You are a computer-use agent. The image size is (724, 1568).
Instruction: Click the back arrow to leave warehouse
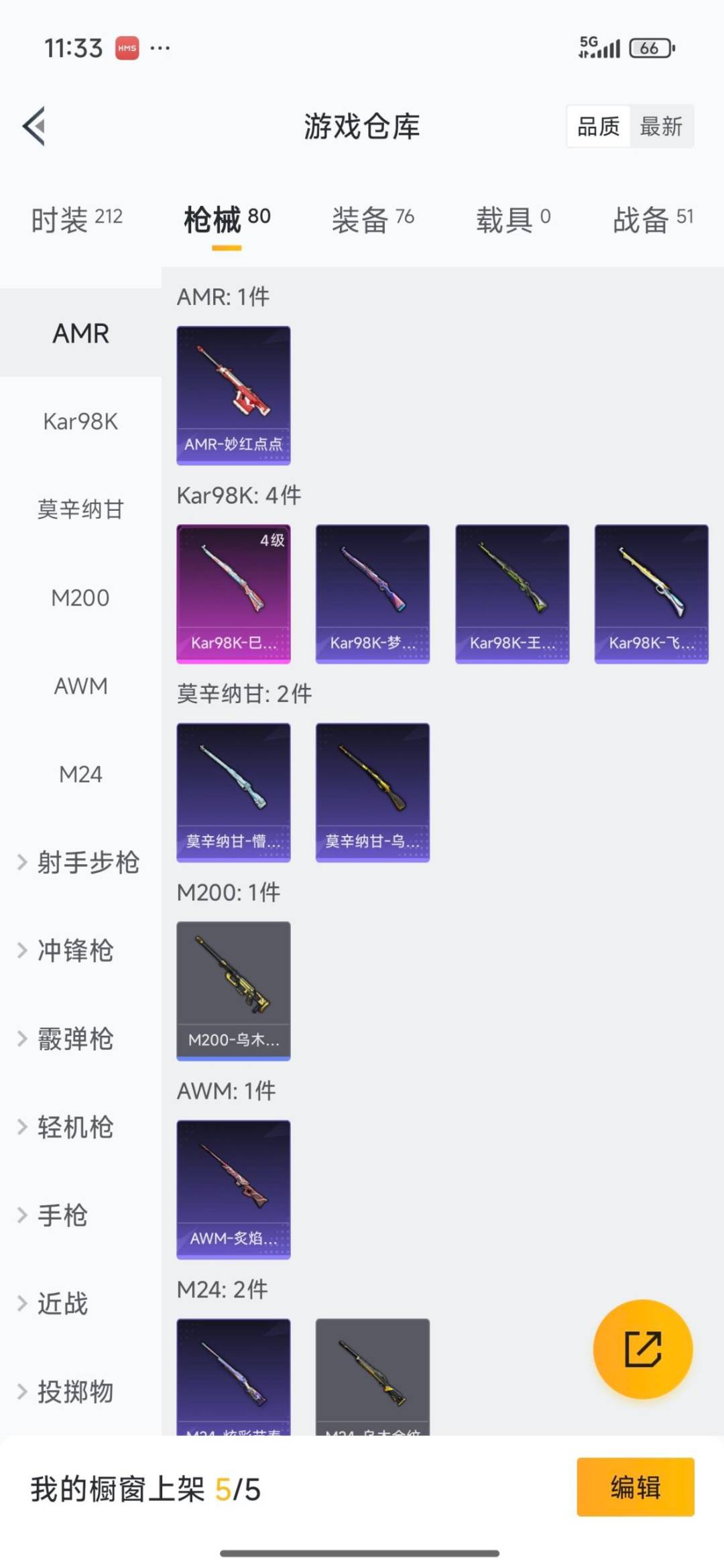(x=35, y=127)
